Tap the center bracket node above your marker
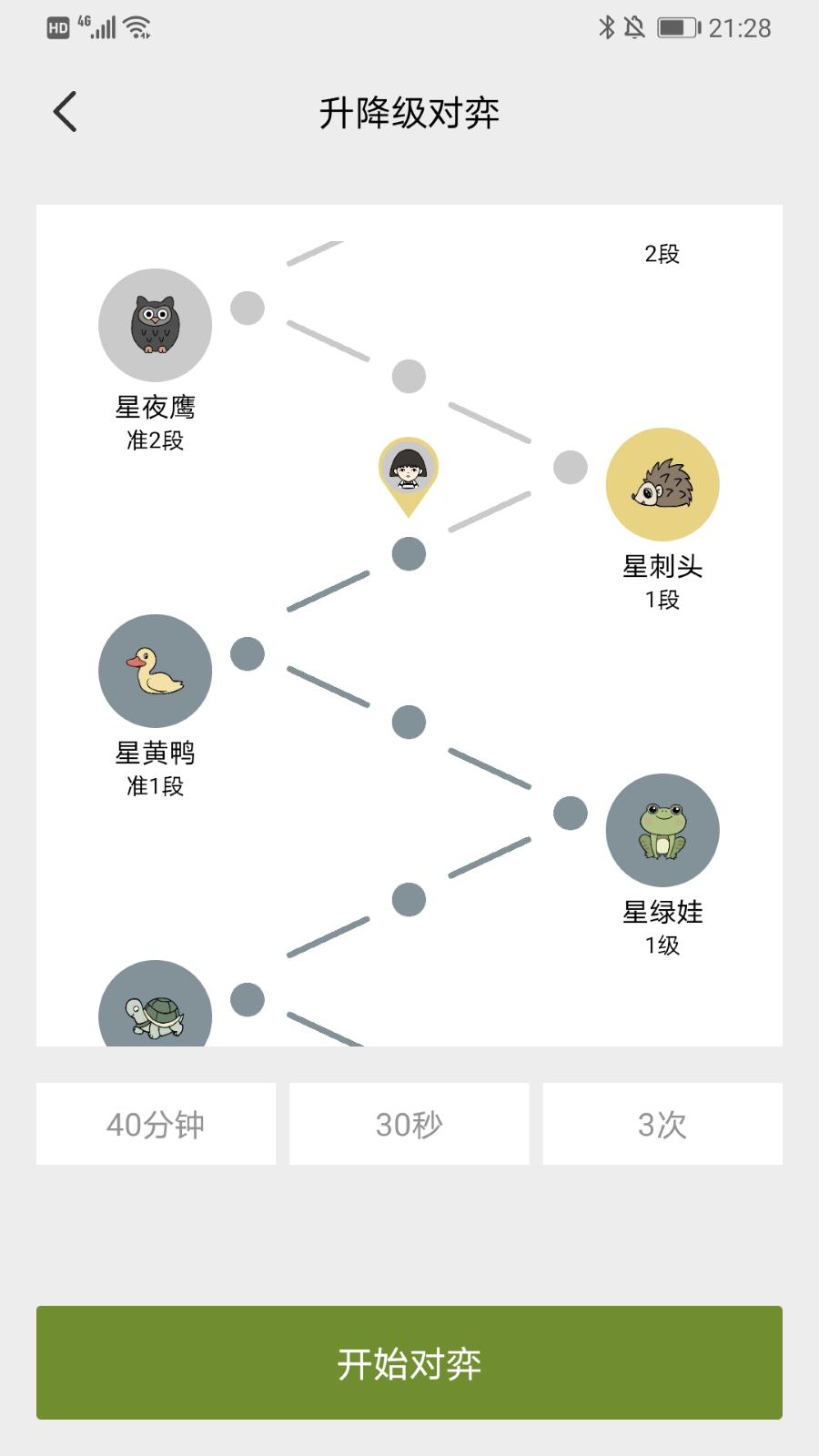Viewport: 819px width, 1456px height. coord(409,376)
